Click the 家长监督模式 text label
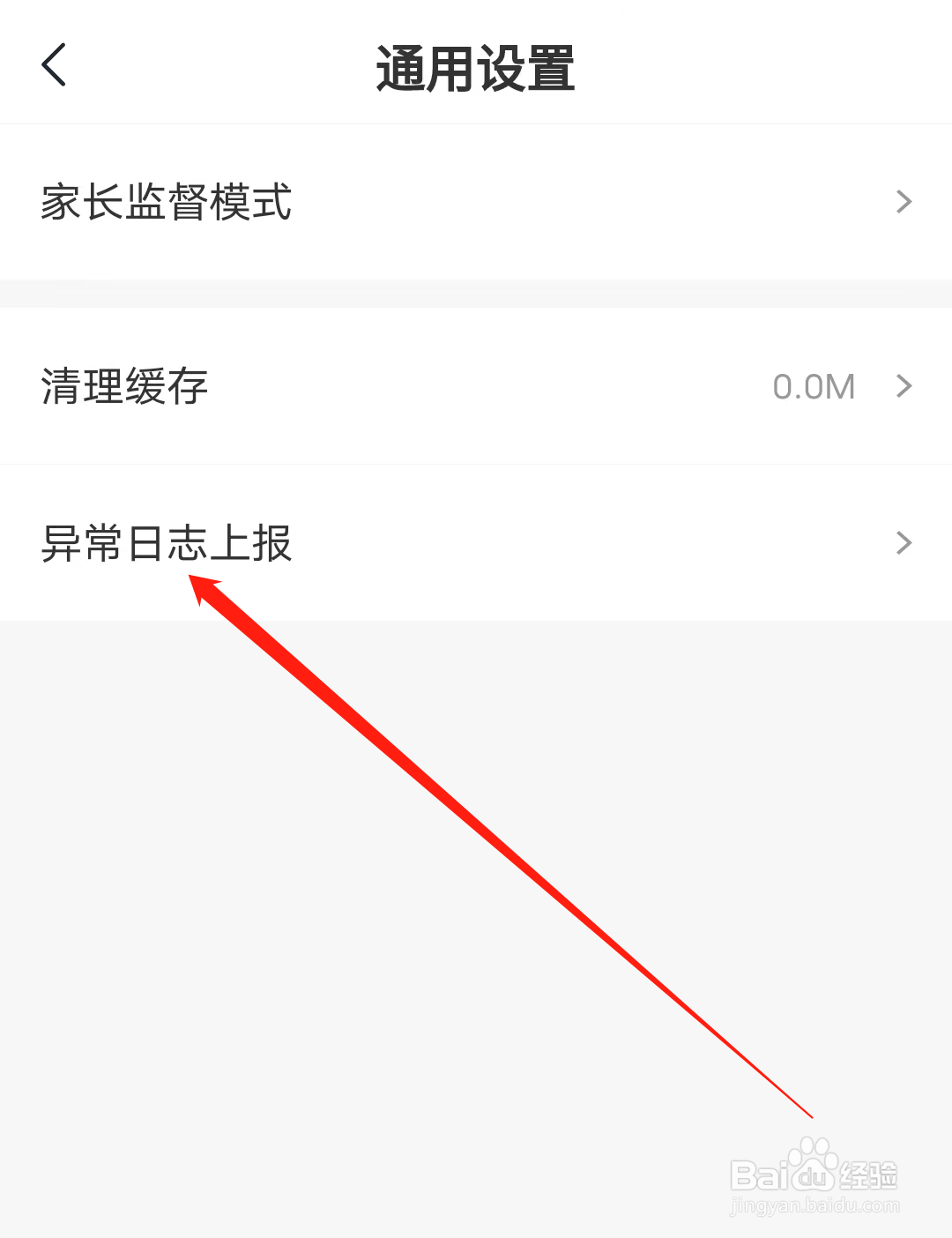The image size is (952, 1238). tap(167, 202)
